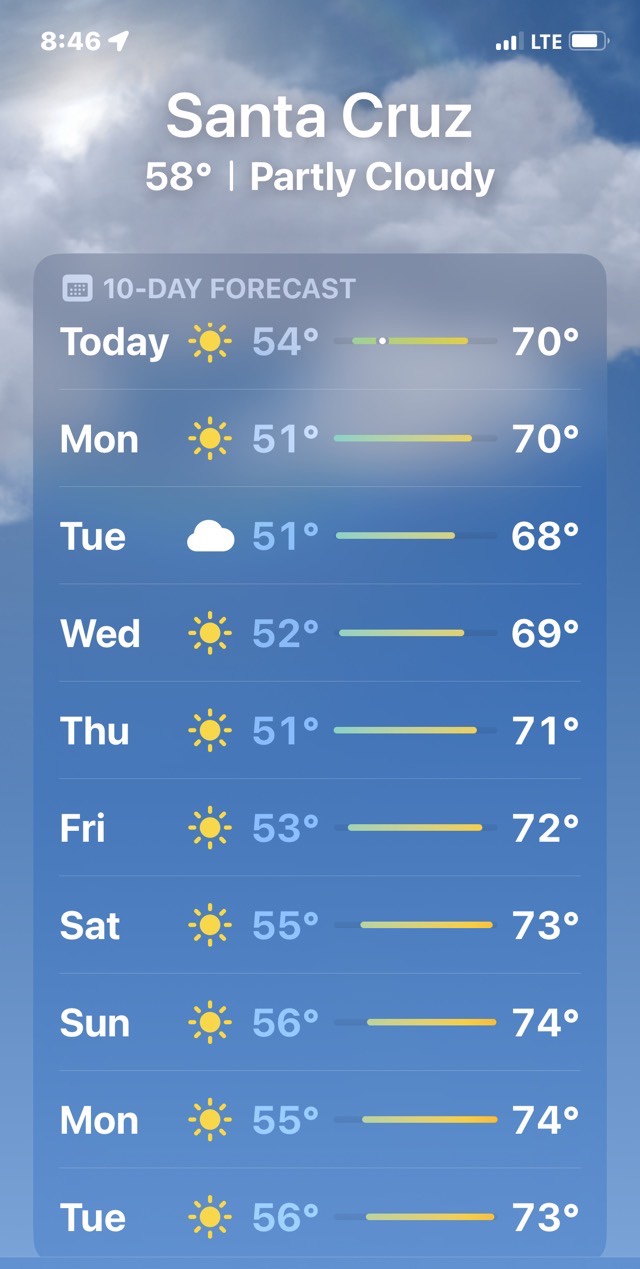640x1269 pixels.
Task: Open Mon forecast with 74° high
Action: tap(320, 1120)
